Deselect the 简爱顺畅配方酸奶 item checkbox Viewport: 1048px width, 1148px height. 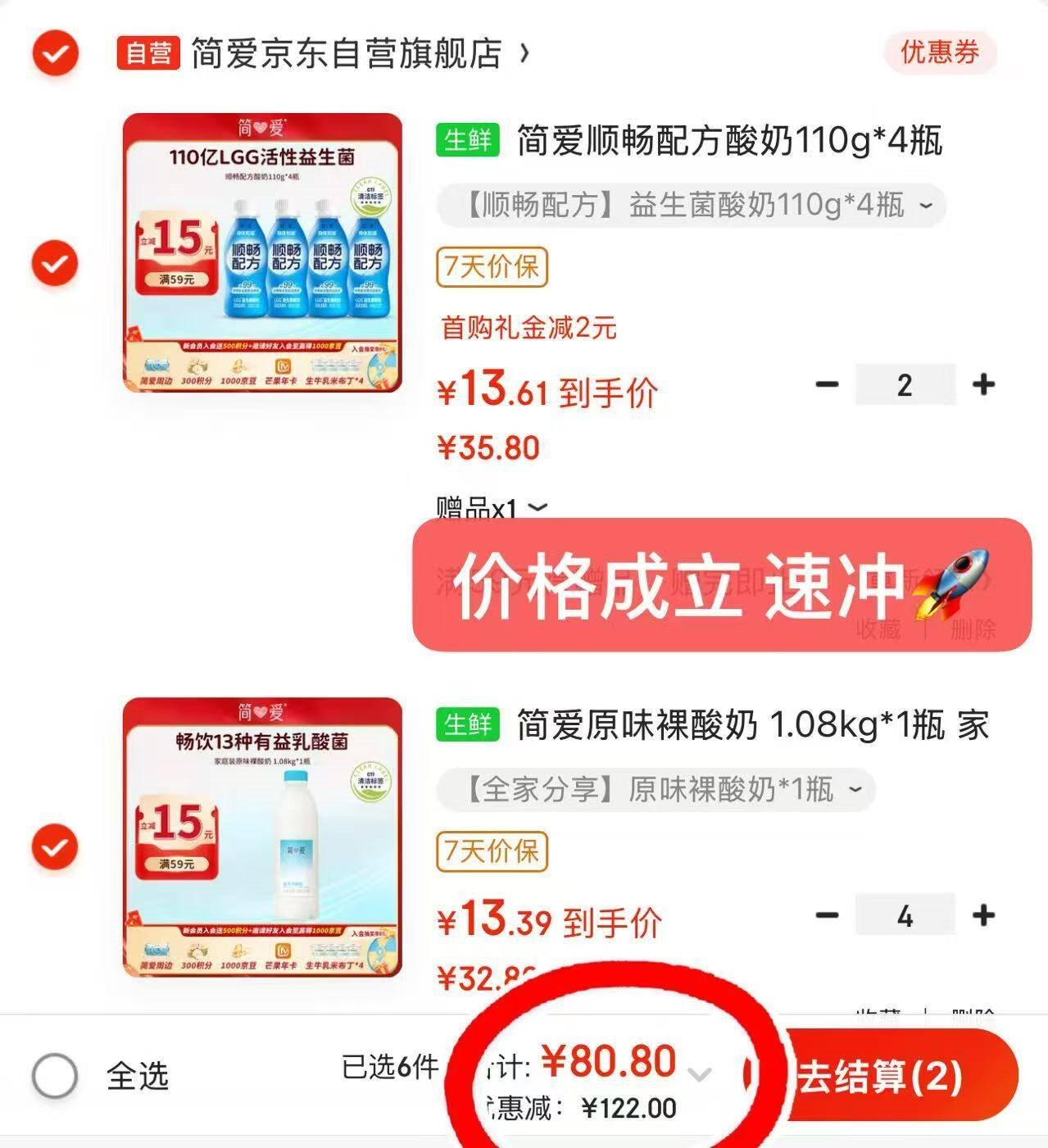click(x=55, y=264)
